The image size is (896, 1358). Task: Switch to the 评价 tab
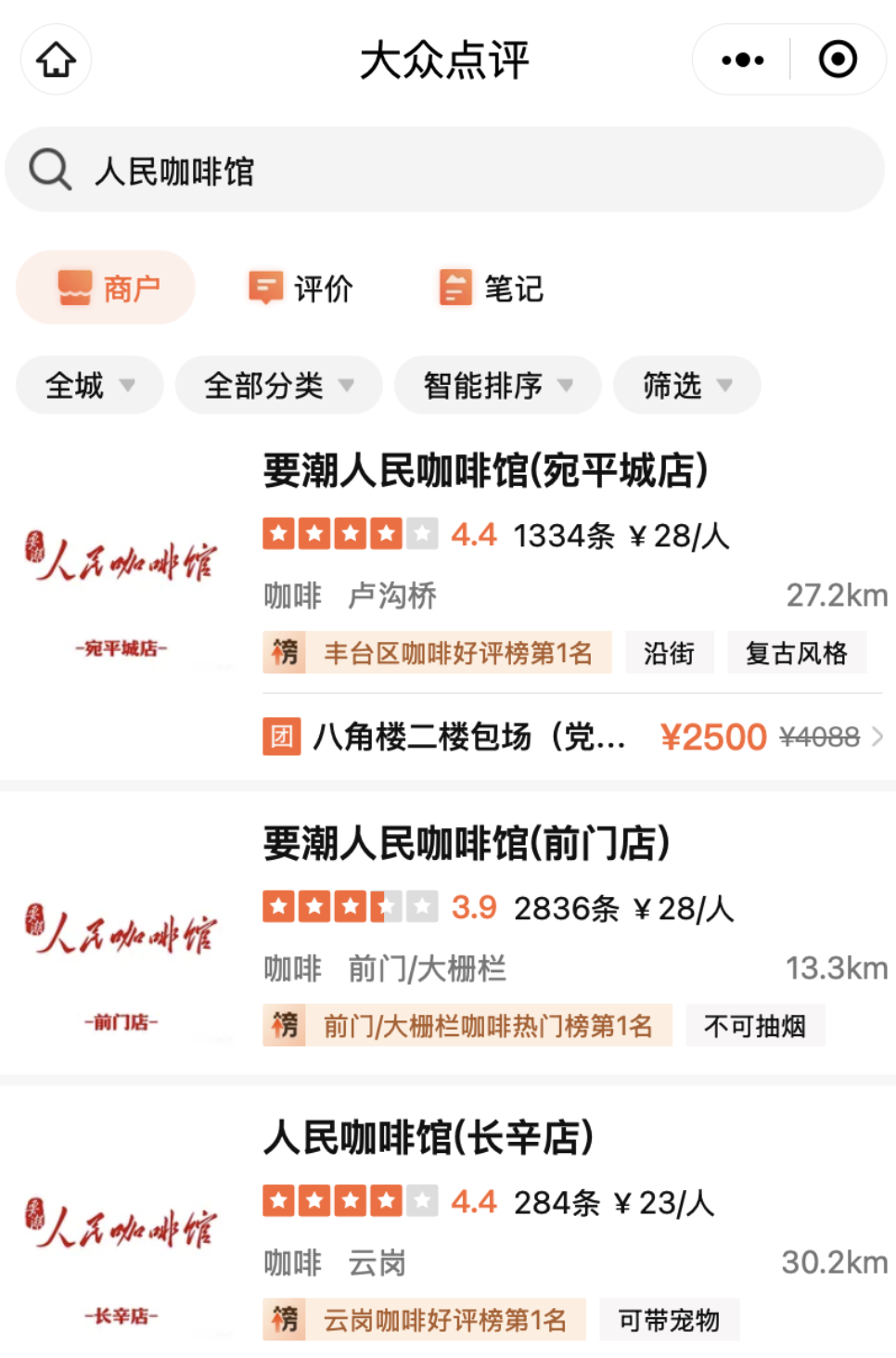(x=301, y=288)
